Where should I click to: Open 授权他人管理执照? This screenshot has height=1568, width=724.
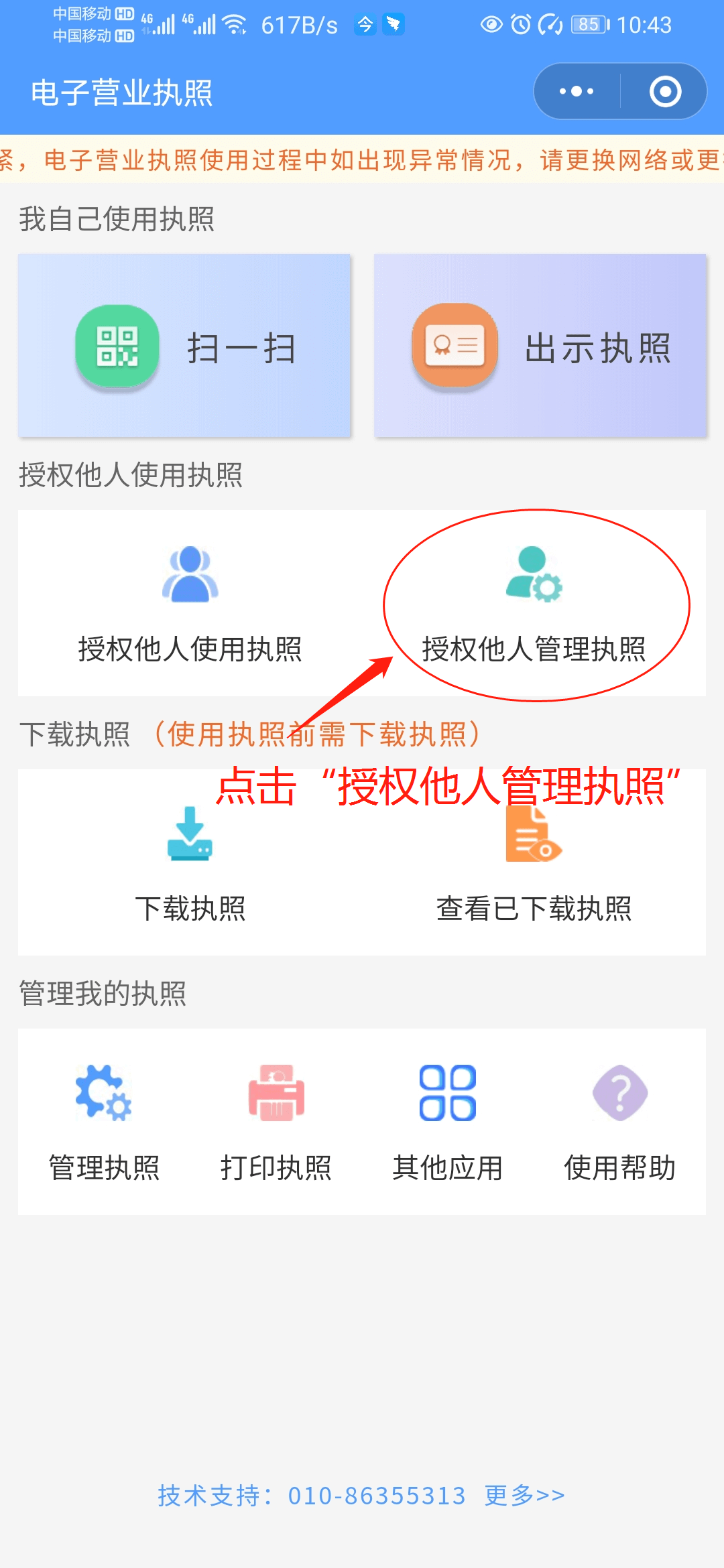click(x=534, y=603)
